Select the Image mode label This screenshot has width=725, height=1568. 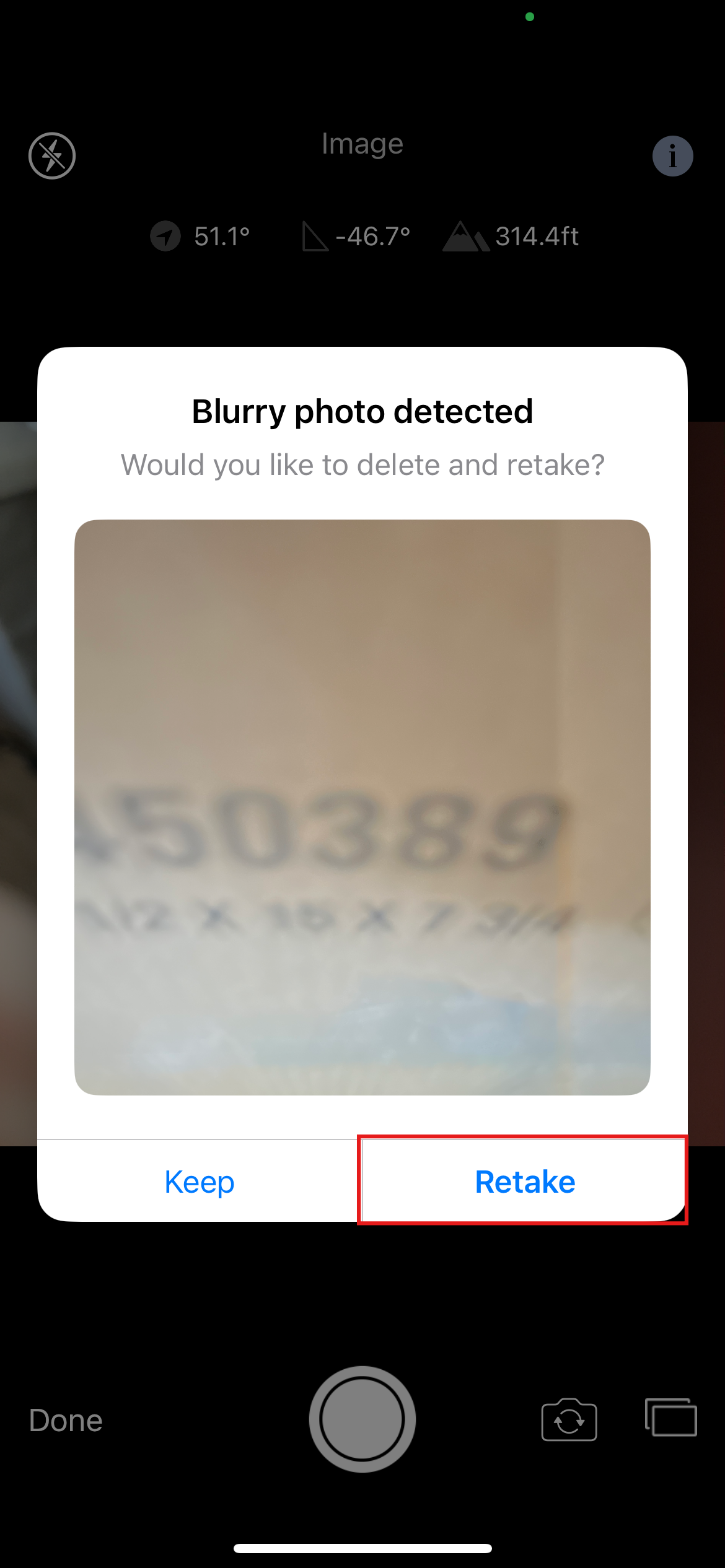coord(362,143)
